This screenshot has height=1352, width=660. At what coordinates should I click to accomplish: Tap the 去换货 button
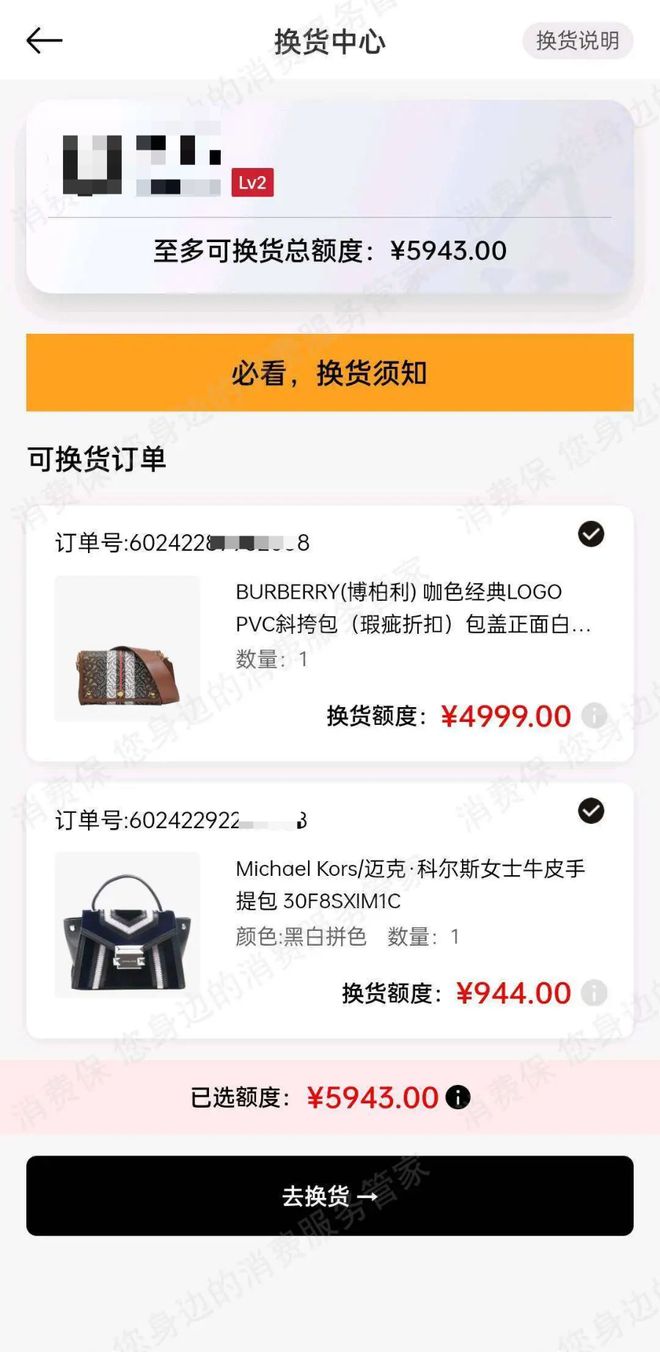pos(330,1196)
